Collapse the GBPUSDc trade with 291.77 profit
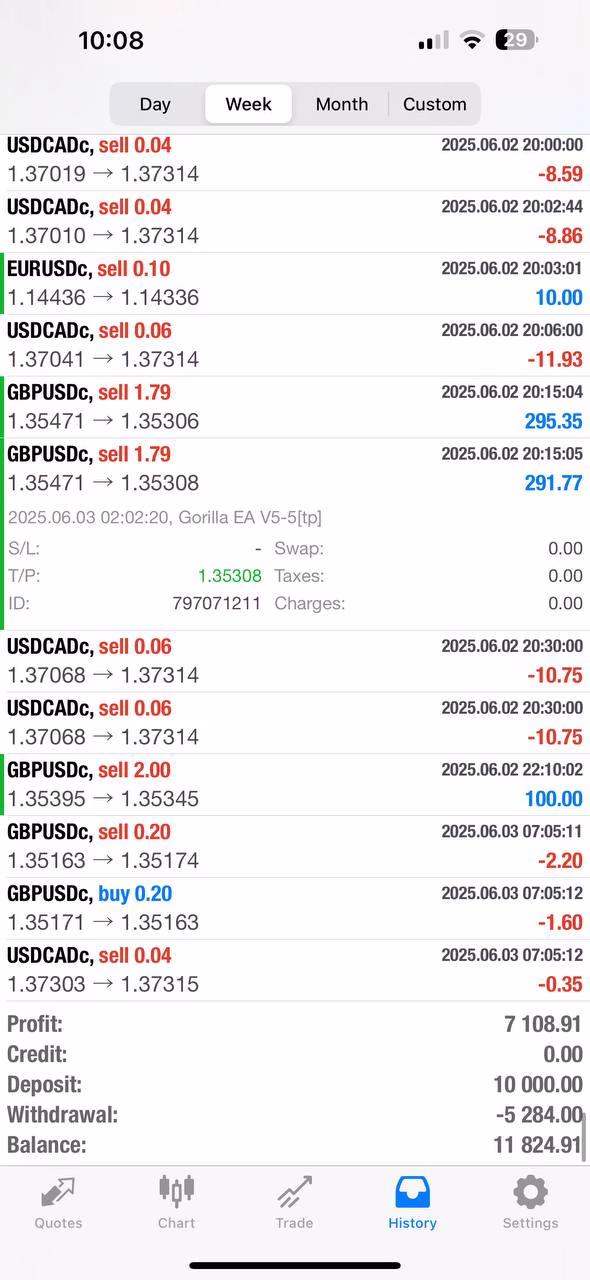The width and height of the screenshot is (590, 1280). 295,469
